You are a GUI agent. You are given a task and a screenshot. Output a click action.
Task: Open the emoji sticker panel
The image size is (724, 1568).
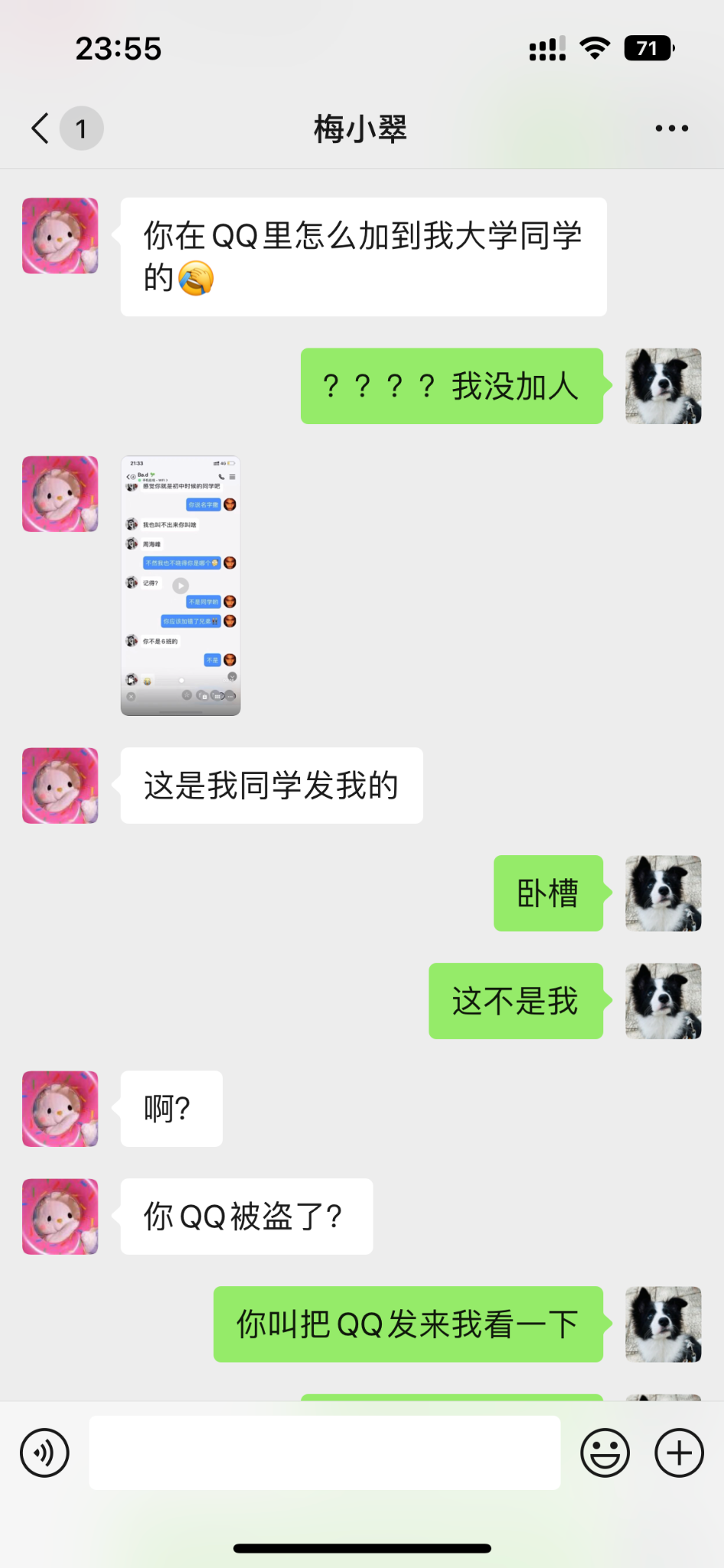coord(605,1452)
